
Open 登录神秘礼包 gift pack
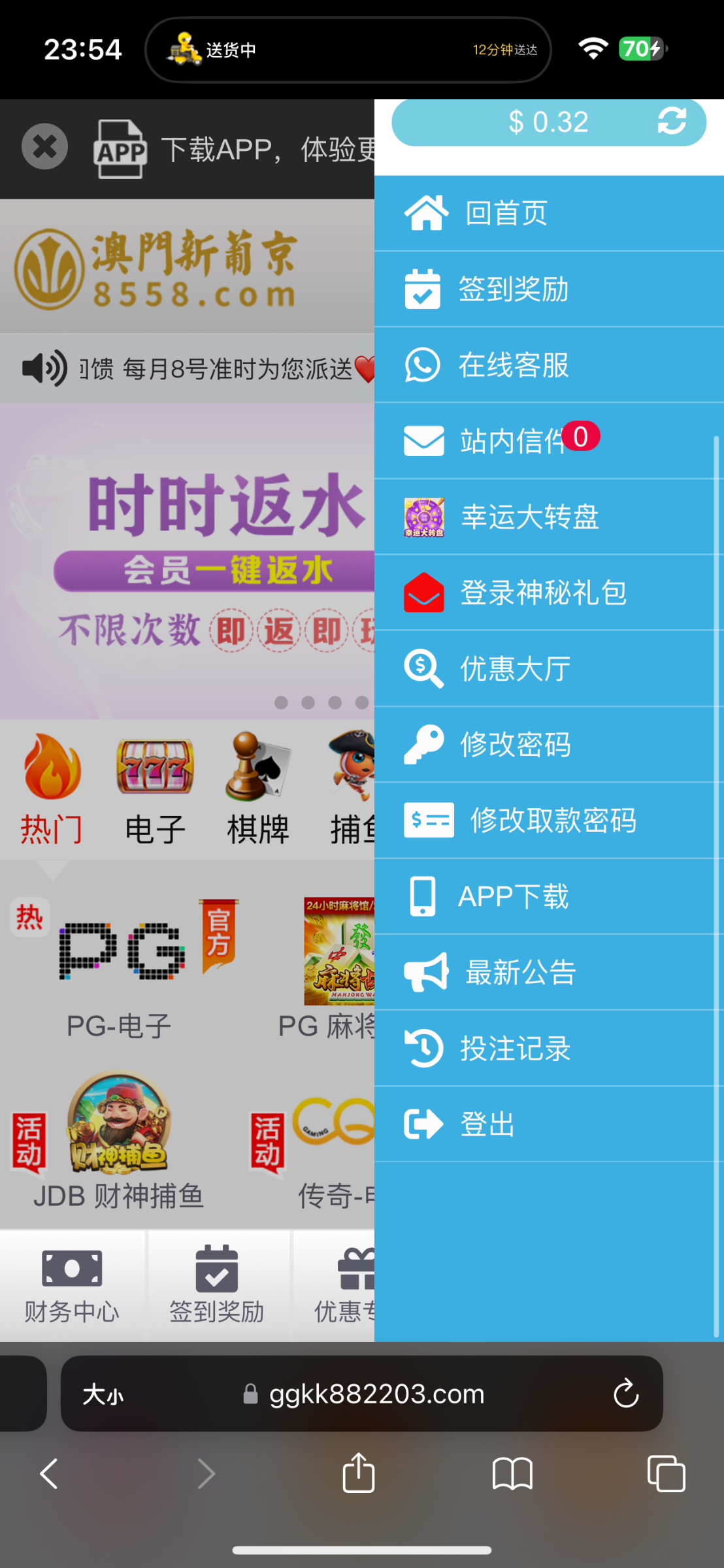click(x=542, y=593)
